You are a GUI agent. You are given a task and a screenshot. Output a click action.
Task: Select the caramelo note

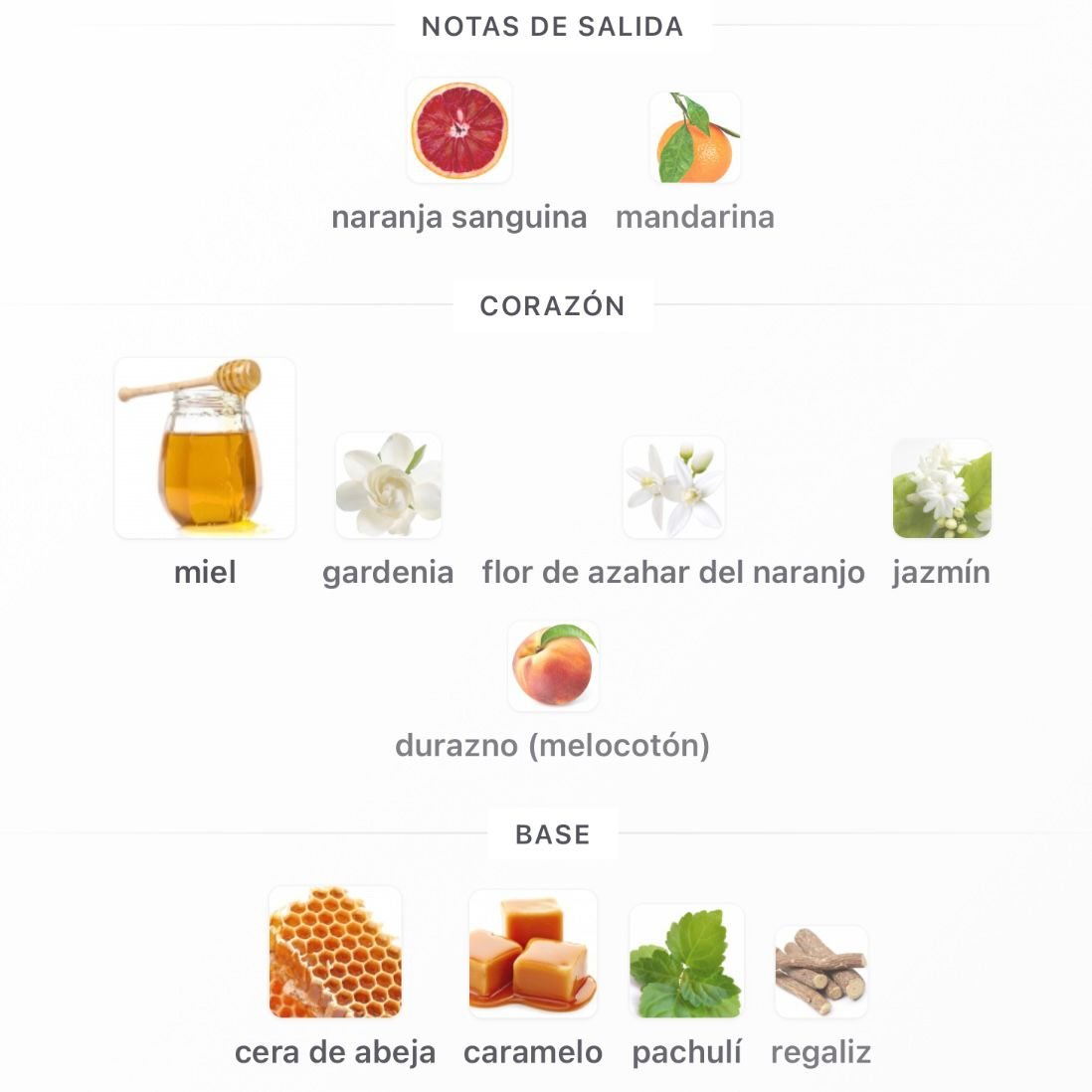(x=533, y=954)
